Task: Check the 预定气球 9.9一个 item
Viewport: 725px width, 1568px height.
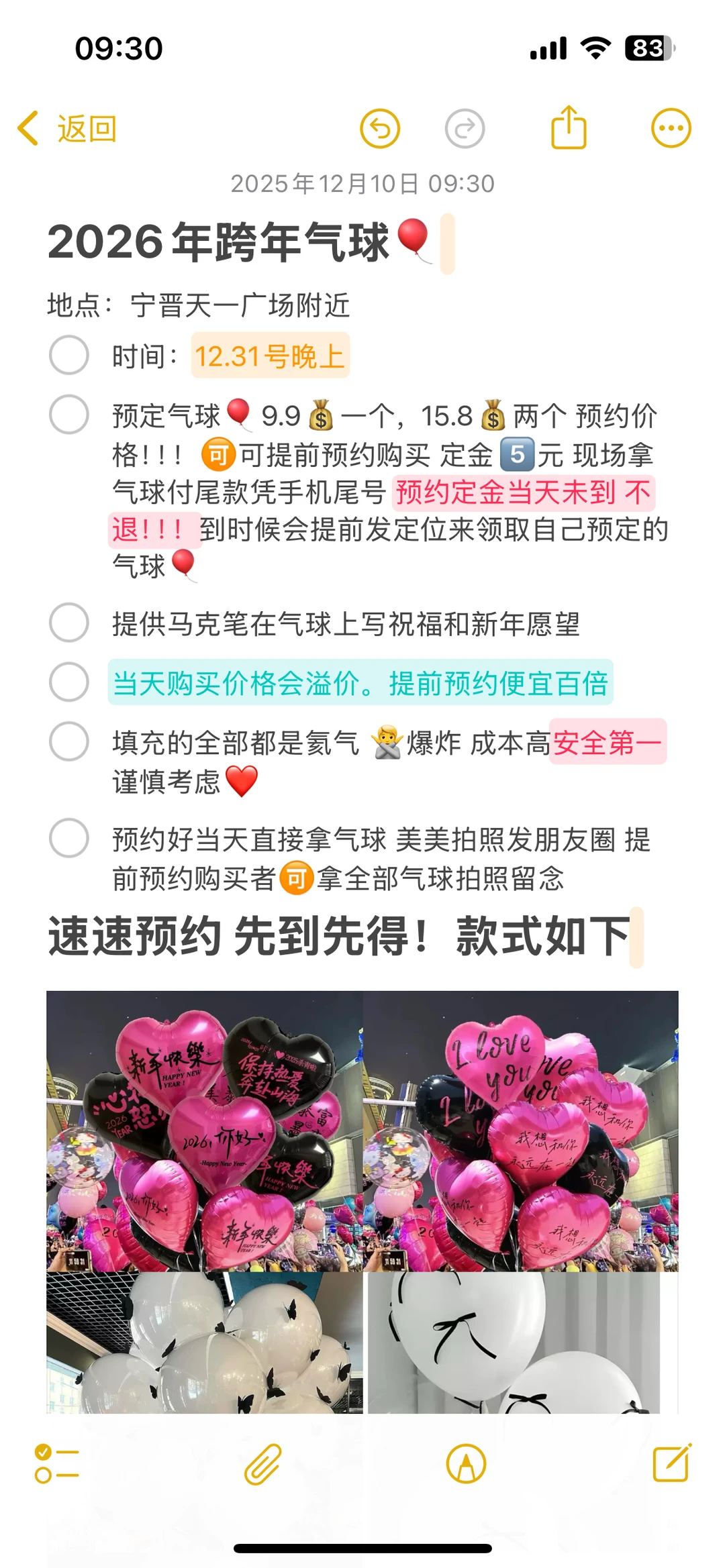Action: click(x=69, y=415)
